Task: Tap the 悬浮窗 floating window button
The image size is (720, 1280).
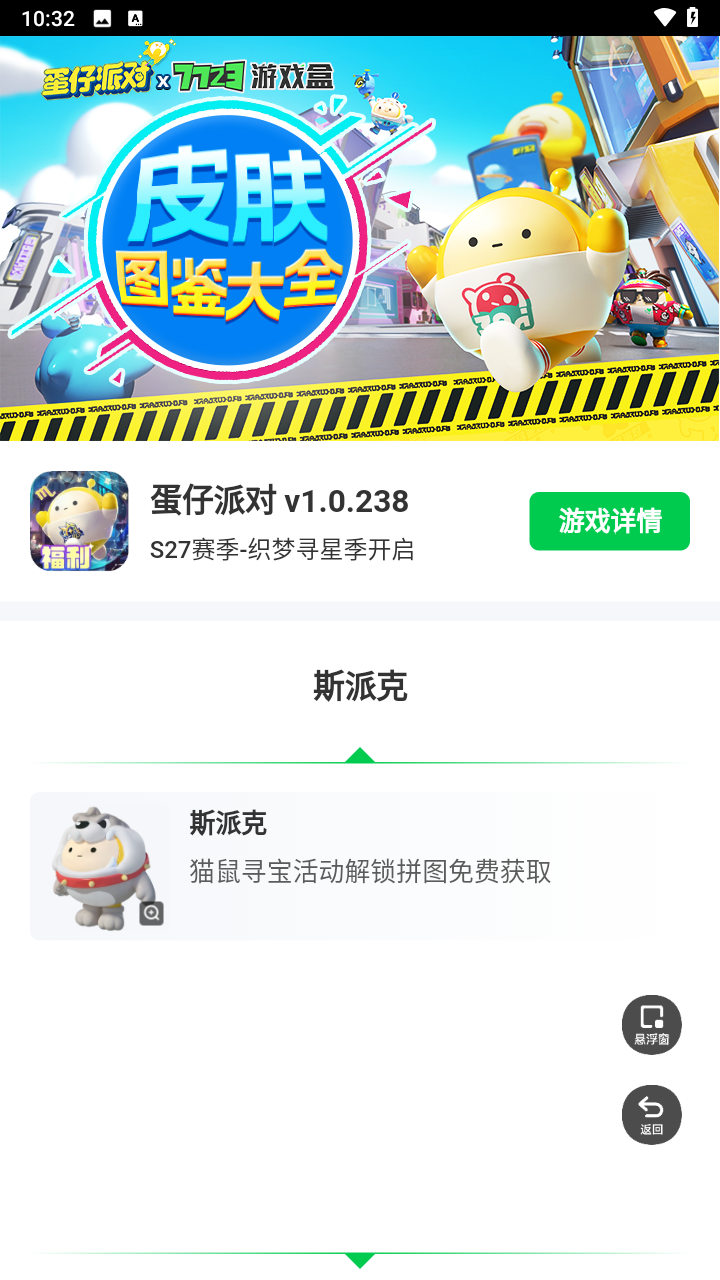Action: pos(652,1025)
